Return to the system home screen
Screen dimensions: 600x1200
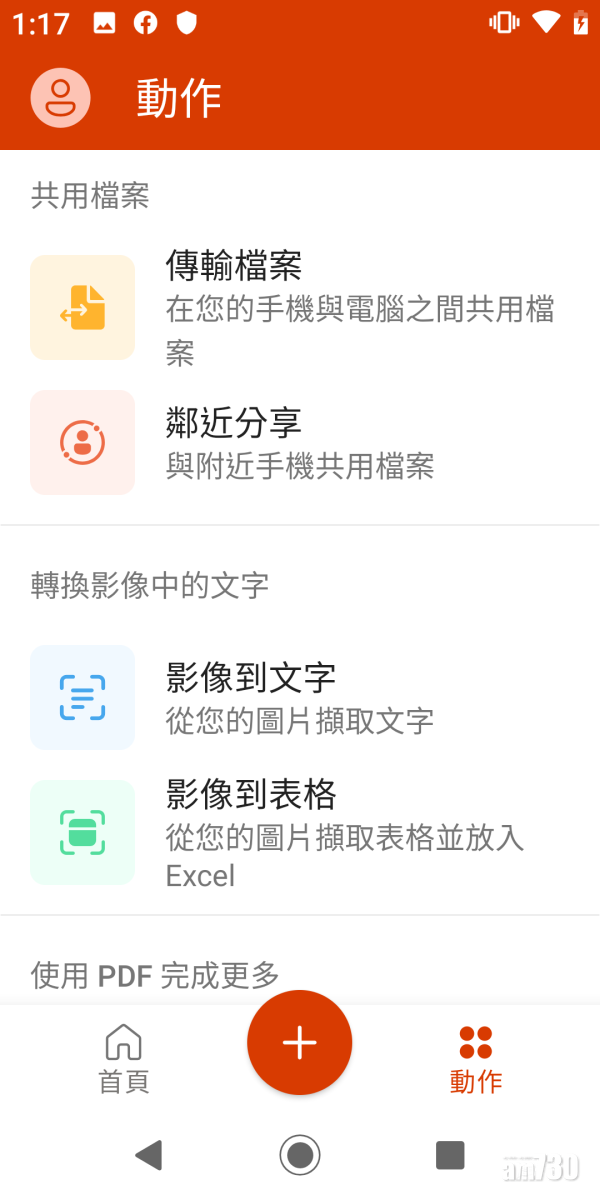pos(299,1155)
